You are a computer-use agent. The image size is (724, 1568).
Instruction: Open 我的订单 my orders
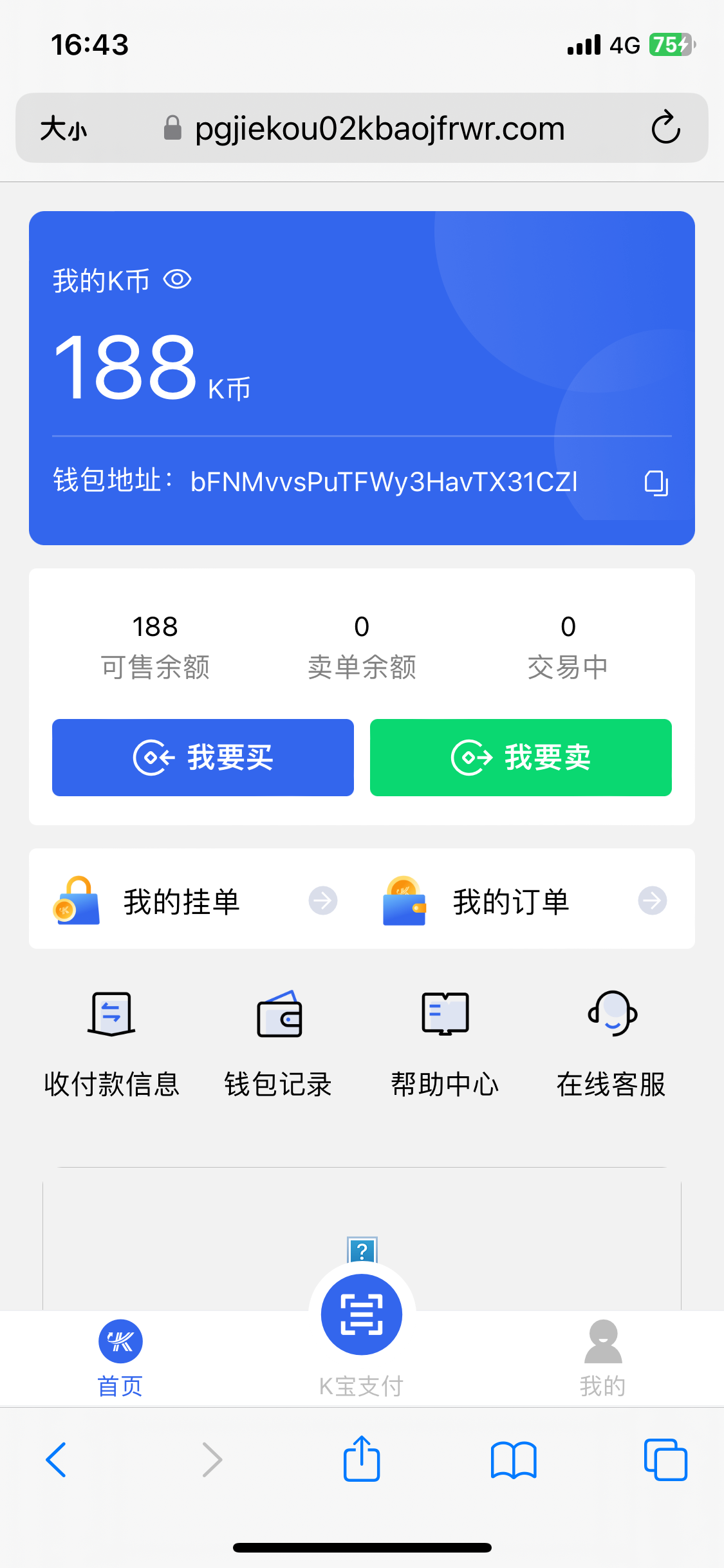[524, 901]
